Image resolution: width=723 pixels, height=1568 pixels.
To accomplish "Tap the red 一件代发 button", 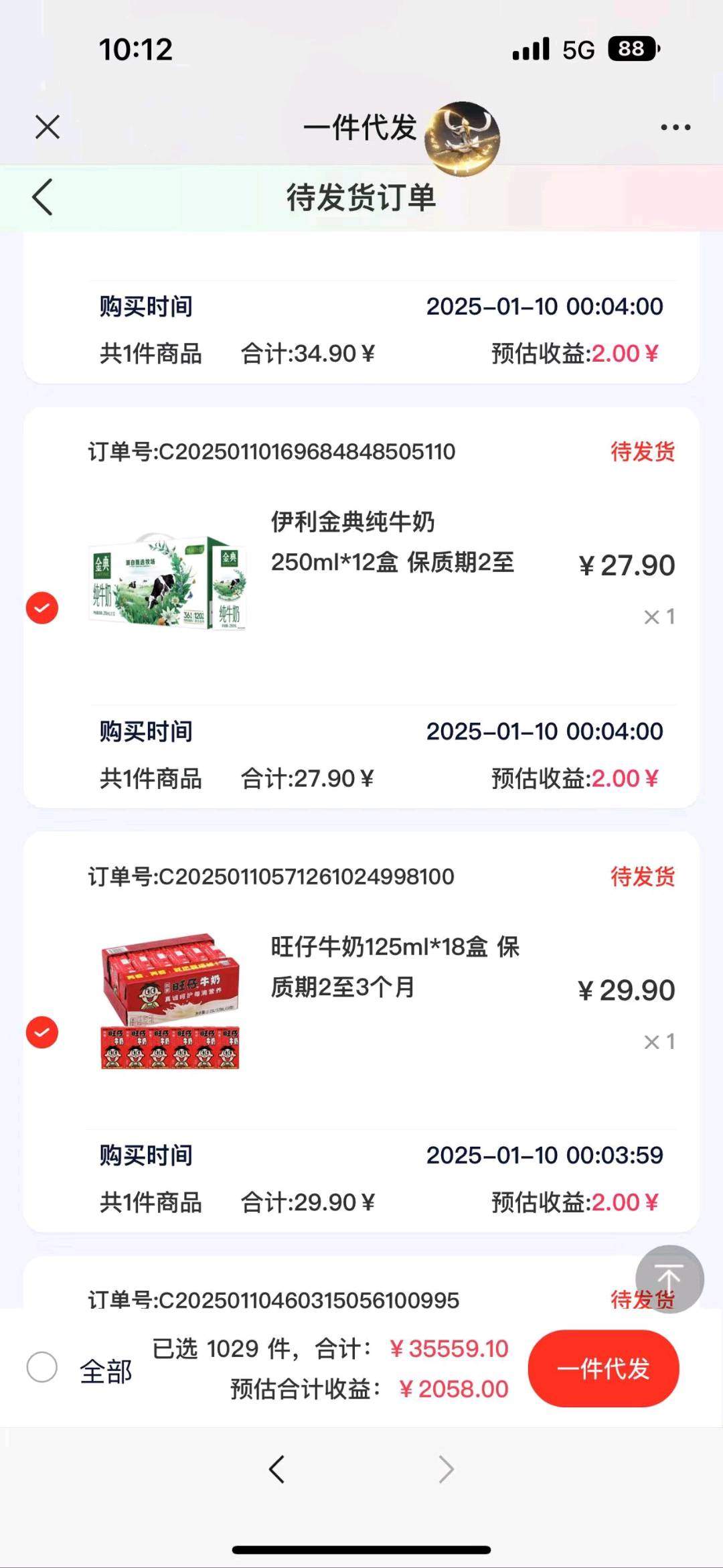I will coord(603,1368).
